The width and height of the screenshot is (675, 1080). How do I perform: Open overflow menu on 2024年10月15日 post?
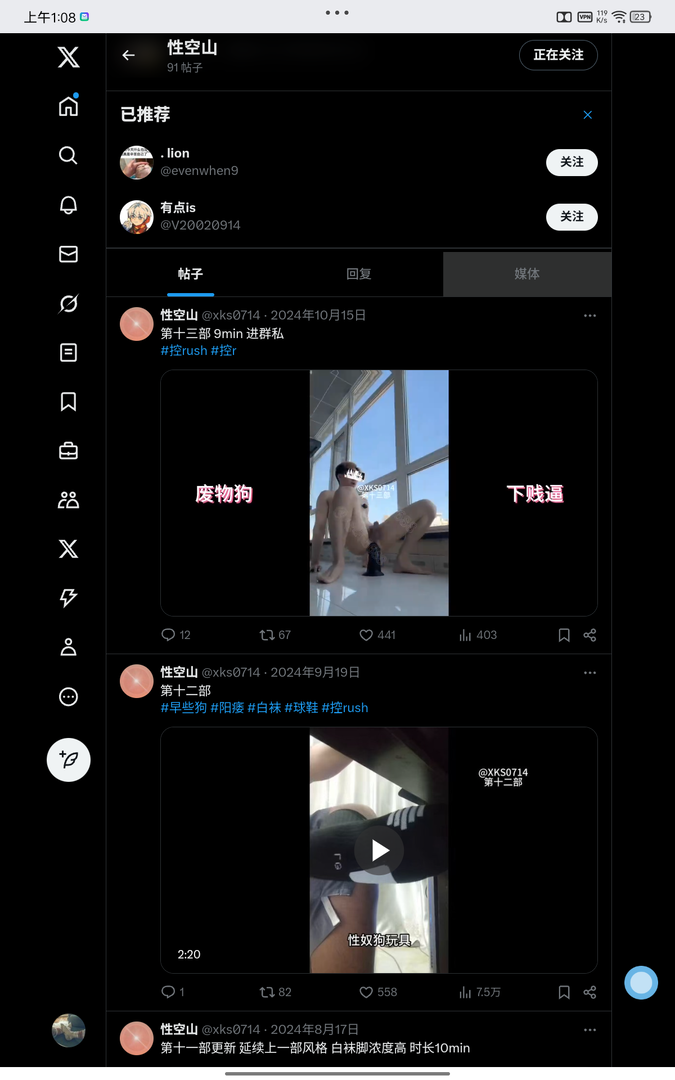(590, 316)
